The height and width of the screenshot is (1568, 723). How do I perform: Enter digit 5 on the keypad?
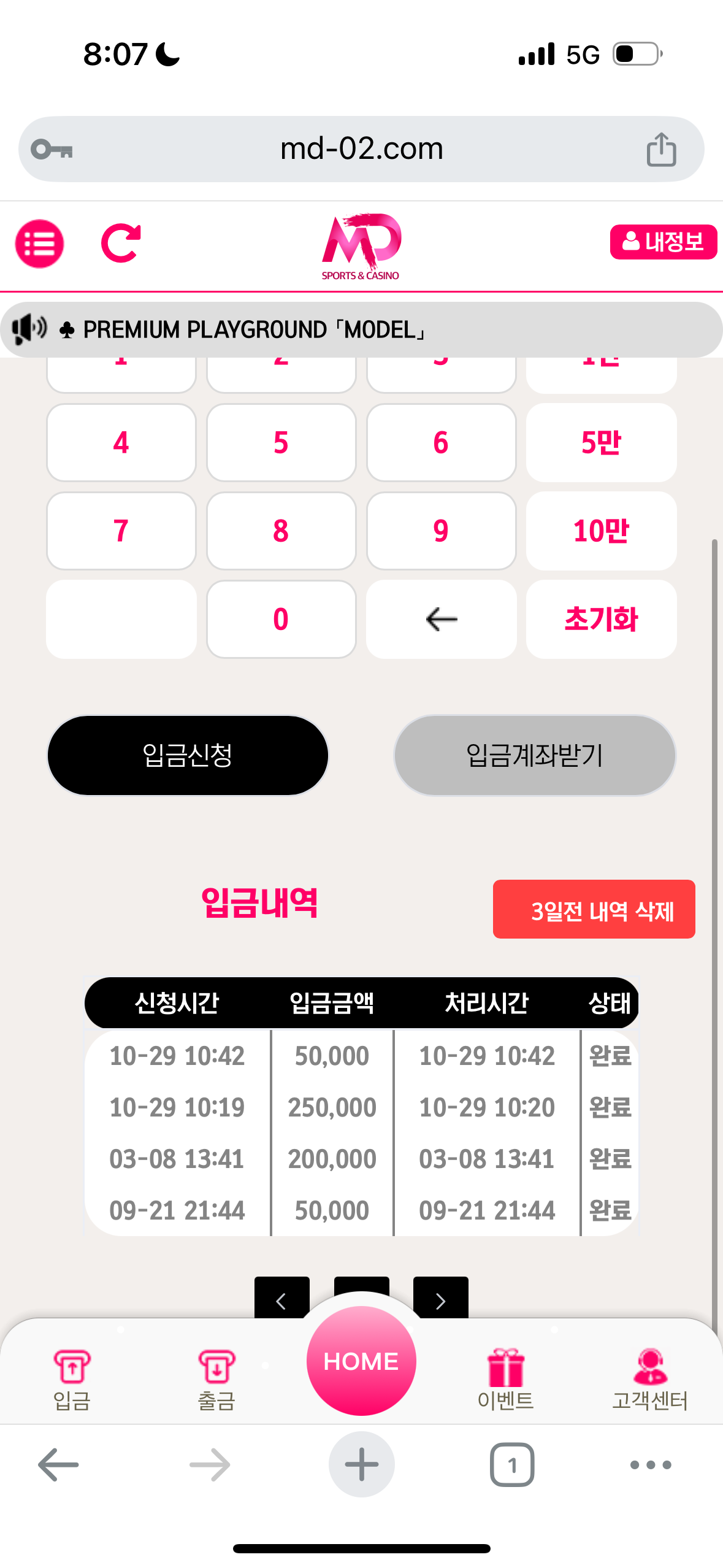tap(281, 442)
